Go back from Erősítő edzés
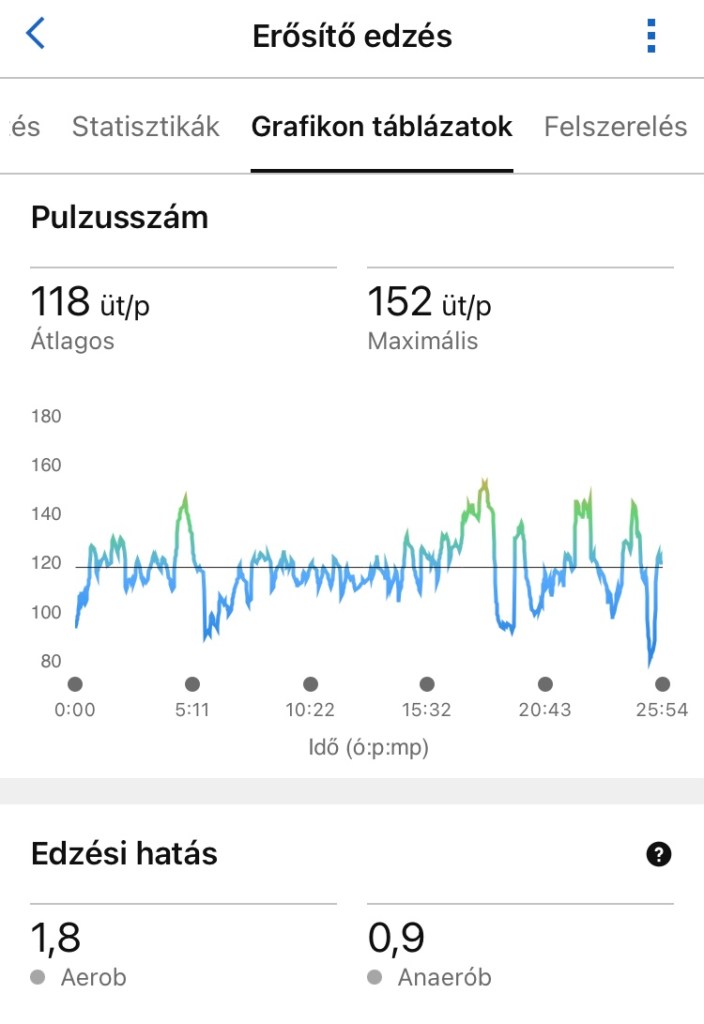 tap(36, 35)
